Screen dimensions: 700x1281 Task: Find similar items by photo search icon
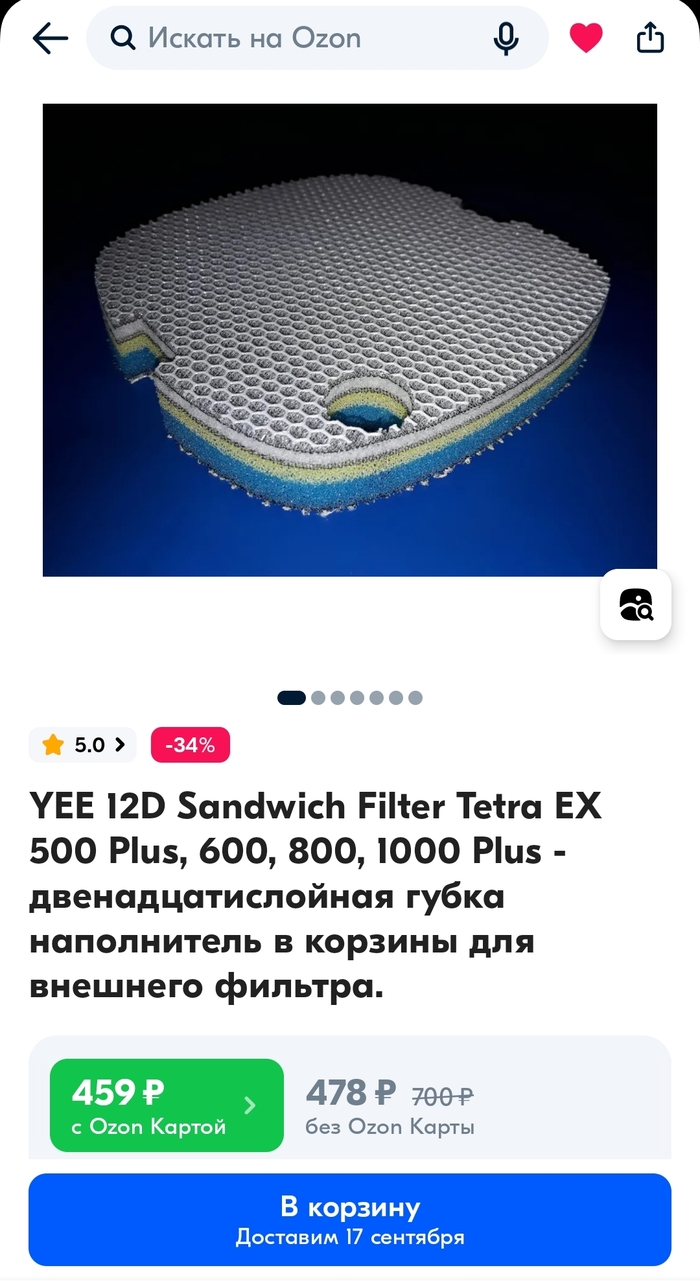click(x=635, y=605)
